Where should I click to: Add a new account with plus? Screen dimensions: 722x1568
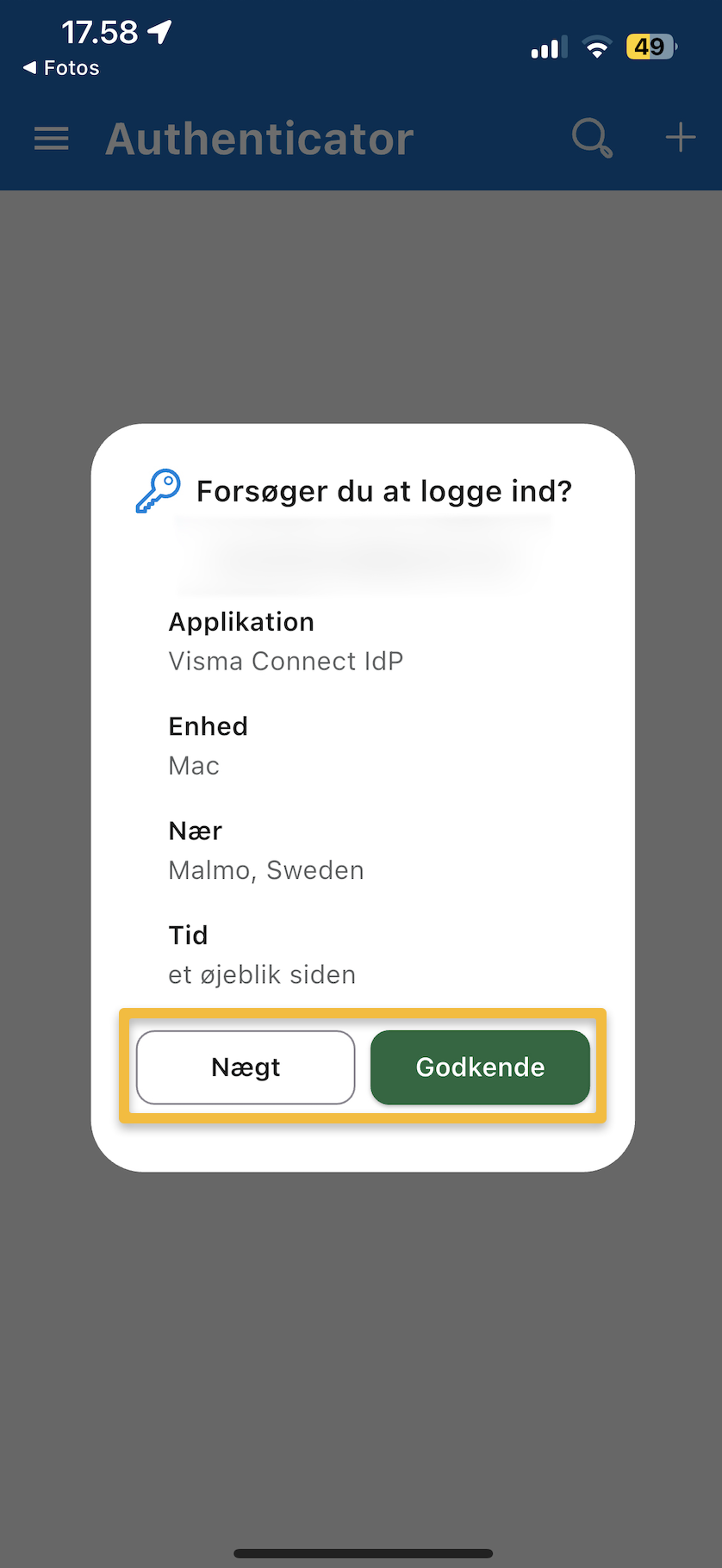click(x=681, y=138)
